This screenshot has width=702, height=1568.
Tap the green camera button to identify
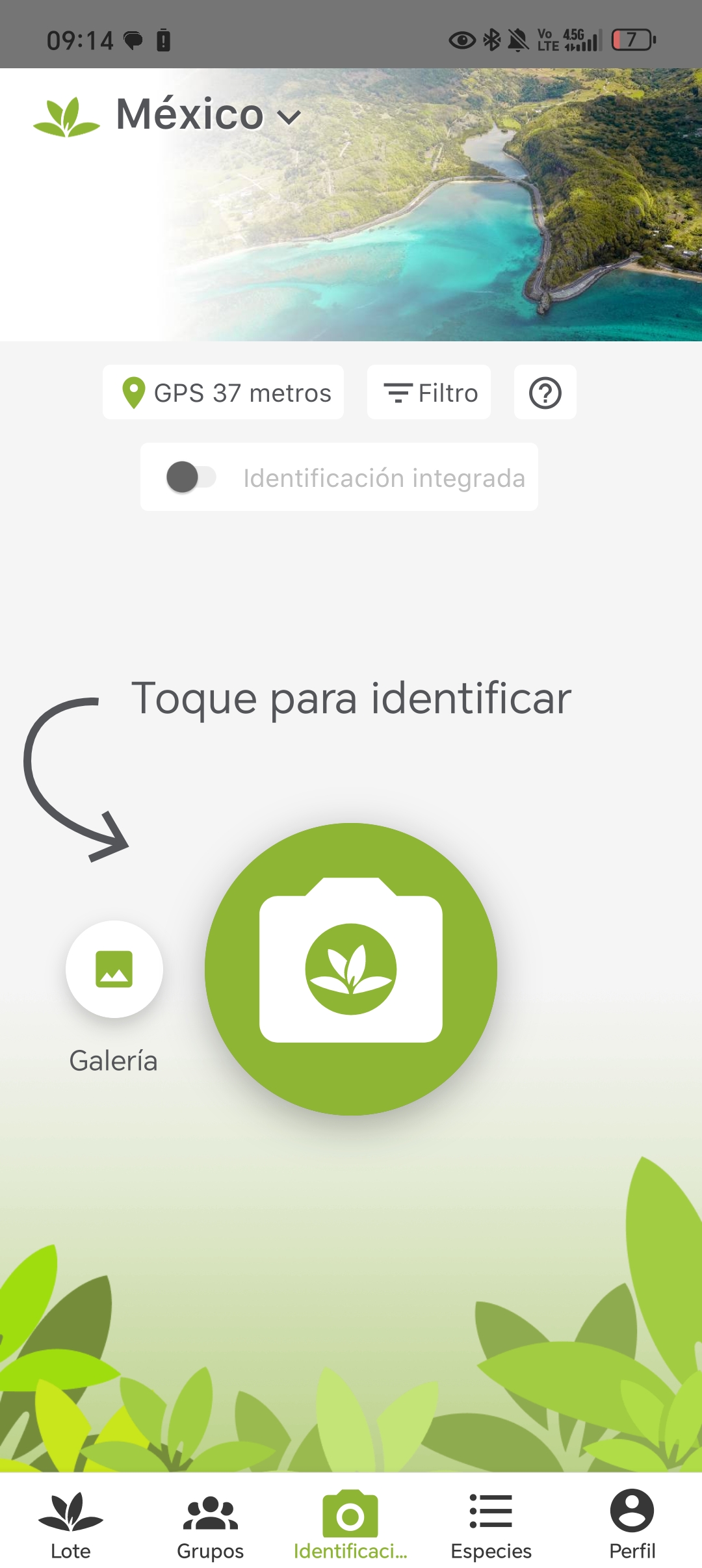pyautogui.click(x=351, y=969)
